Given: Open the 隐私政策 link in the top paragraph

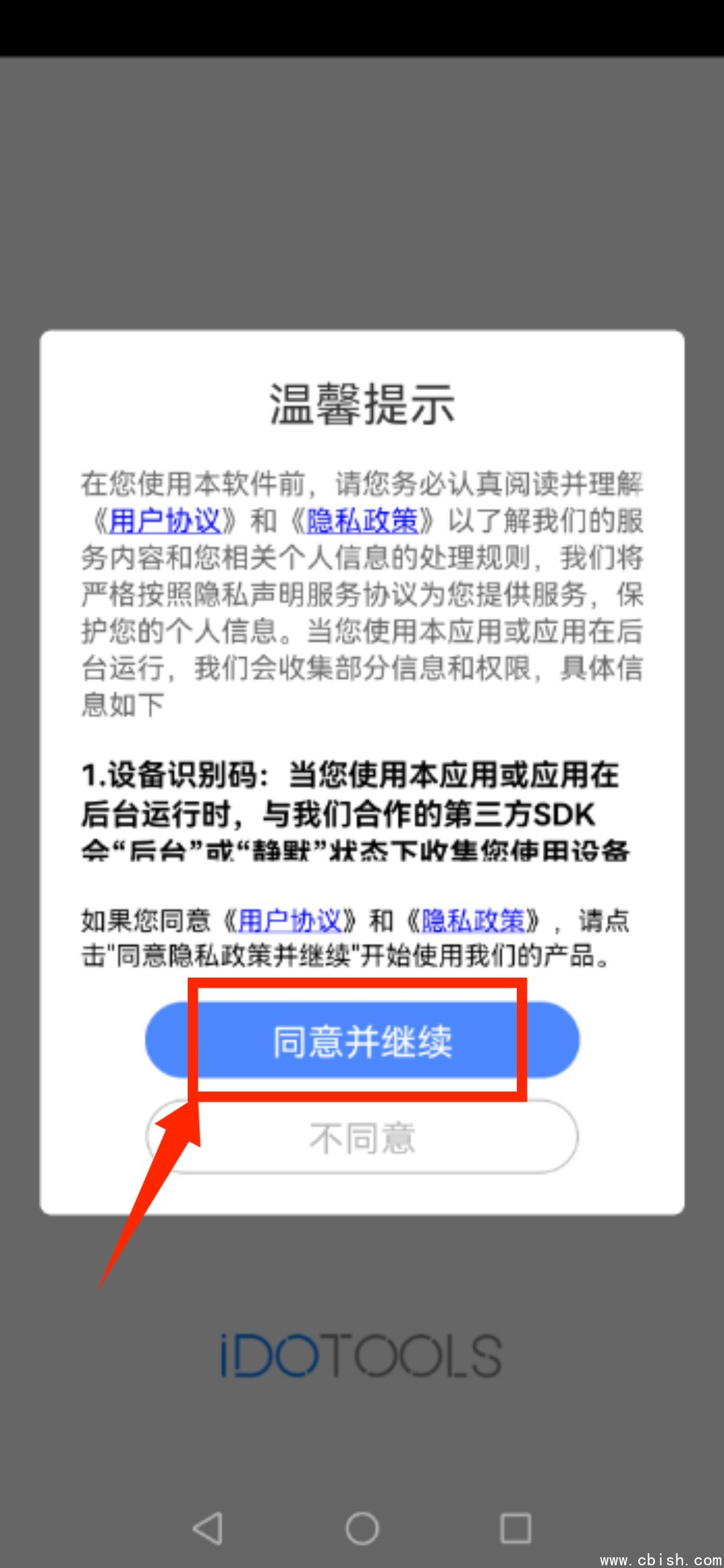Looking at the screenshot, I should click(x=362, y=521).
